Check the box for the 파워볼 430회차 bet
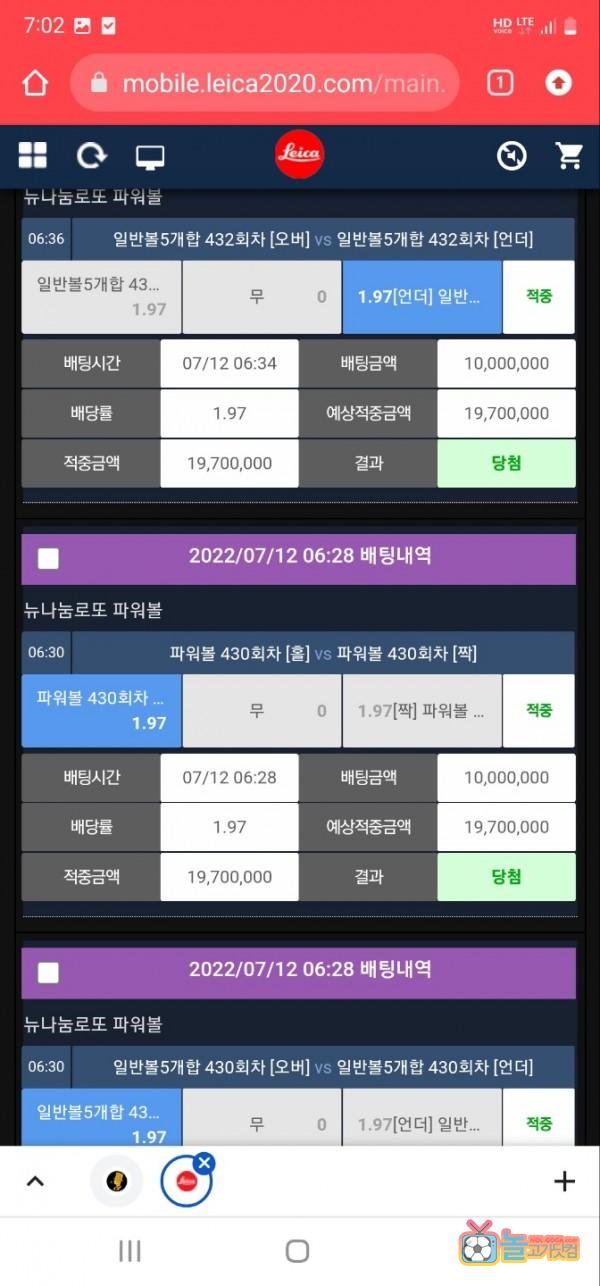The height and width of the screenshot is (1286, 600). point(48,559)
